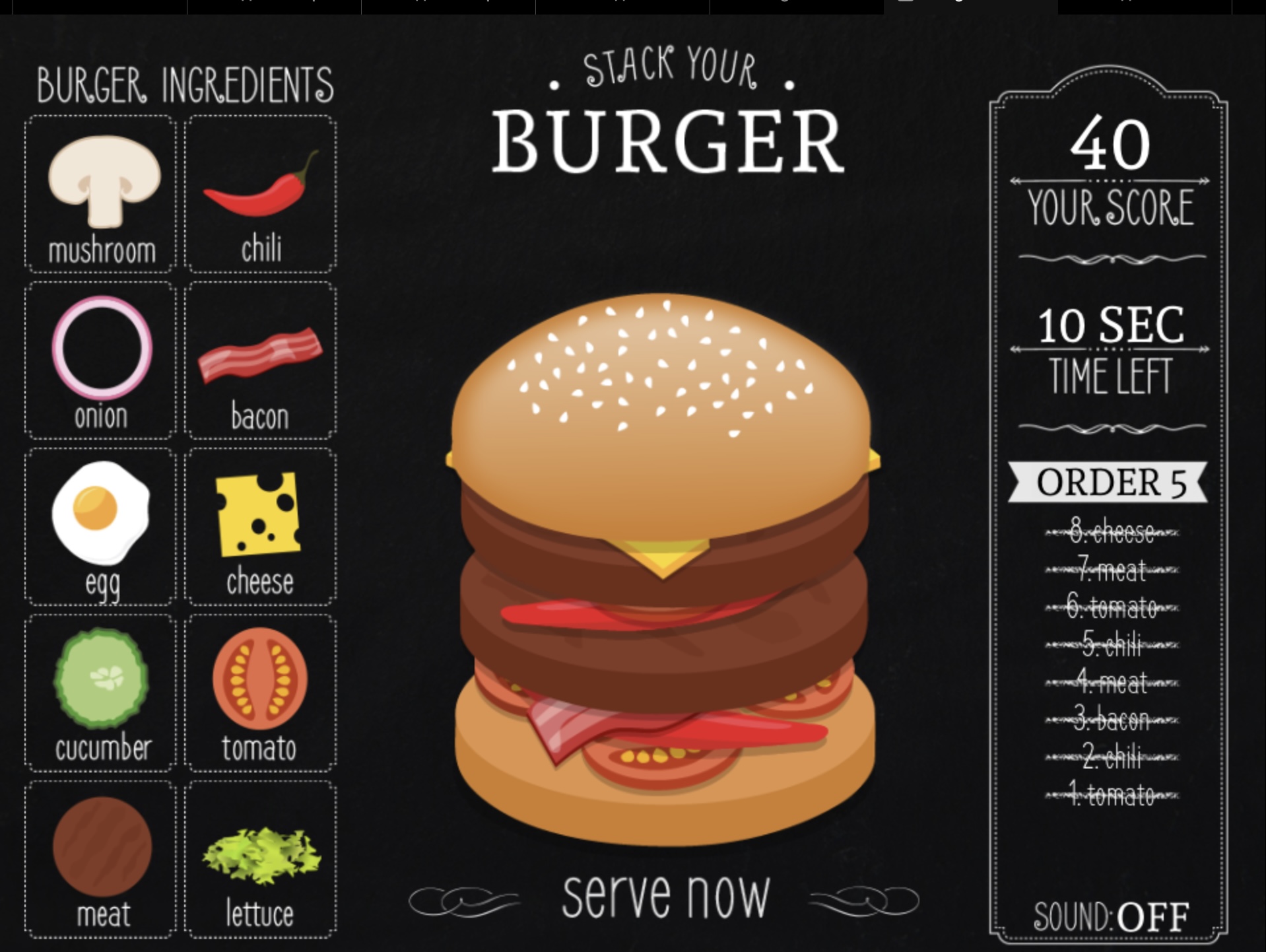Tap the onion ingredient tile
Screen dimensions: 1266x952
click(x=101, y=360)
